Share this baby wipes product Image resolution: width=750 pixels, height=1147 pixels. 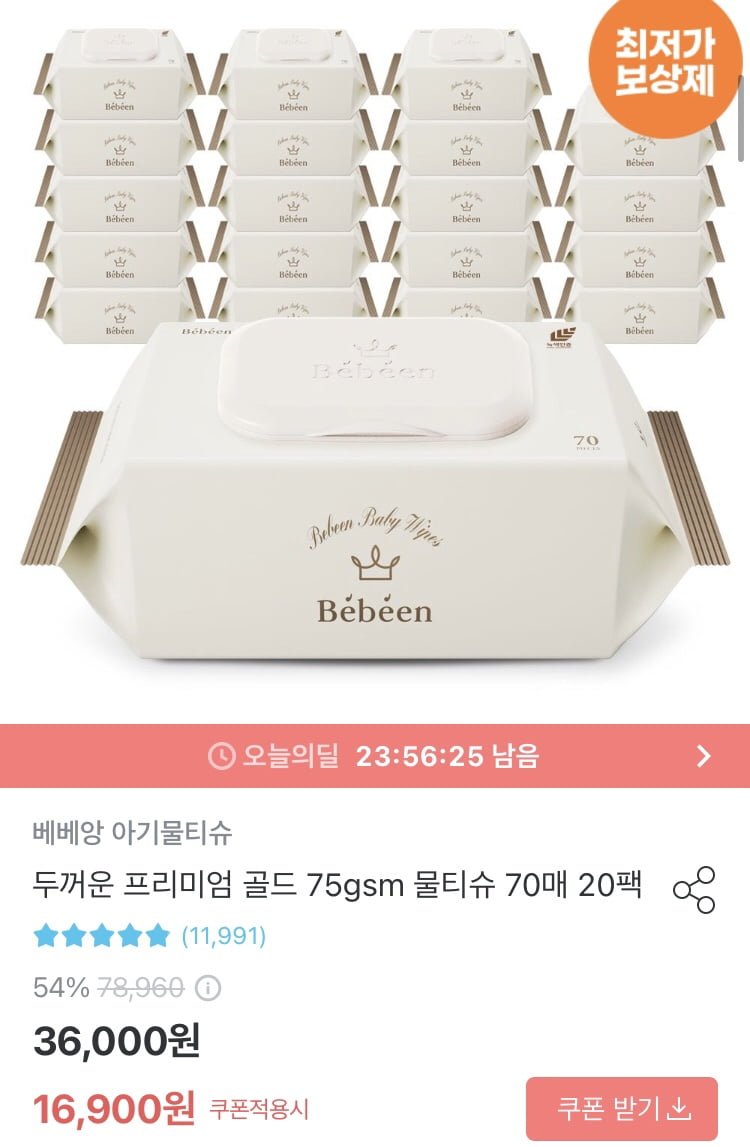[694, 890]
